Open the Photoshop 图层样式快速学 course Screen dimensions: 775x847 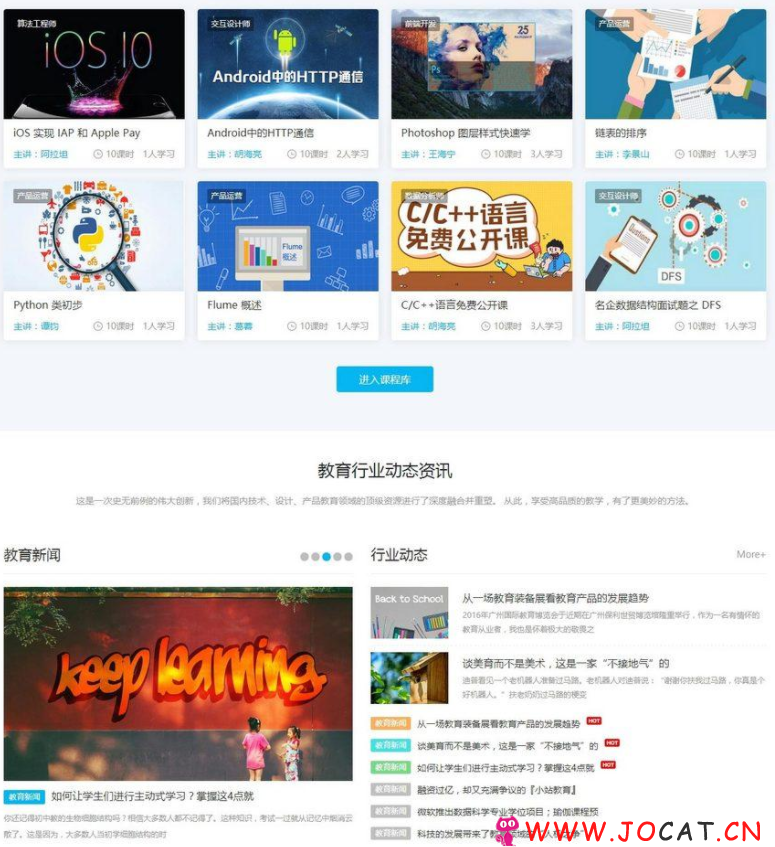pyautogui.click(x=465, y=132)
